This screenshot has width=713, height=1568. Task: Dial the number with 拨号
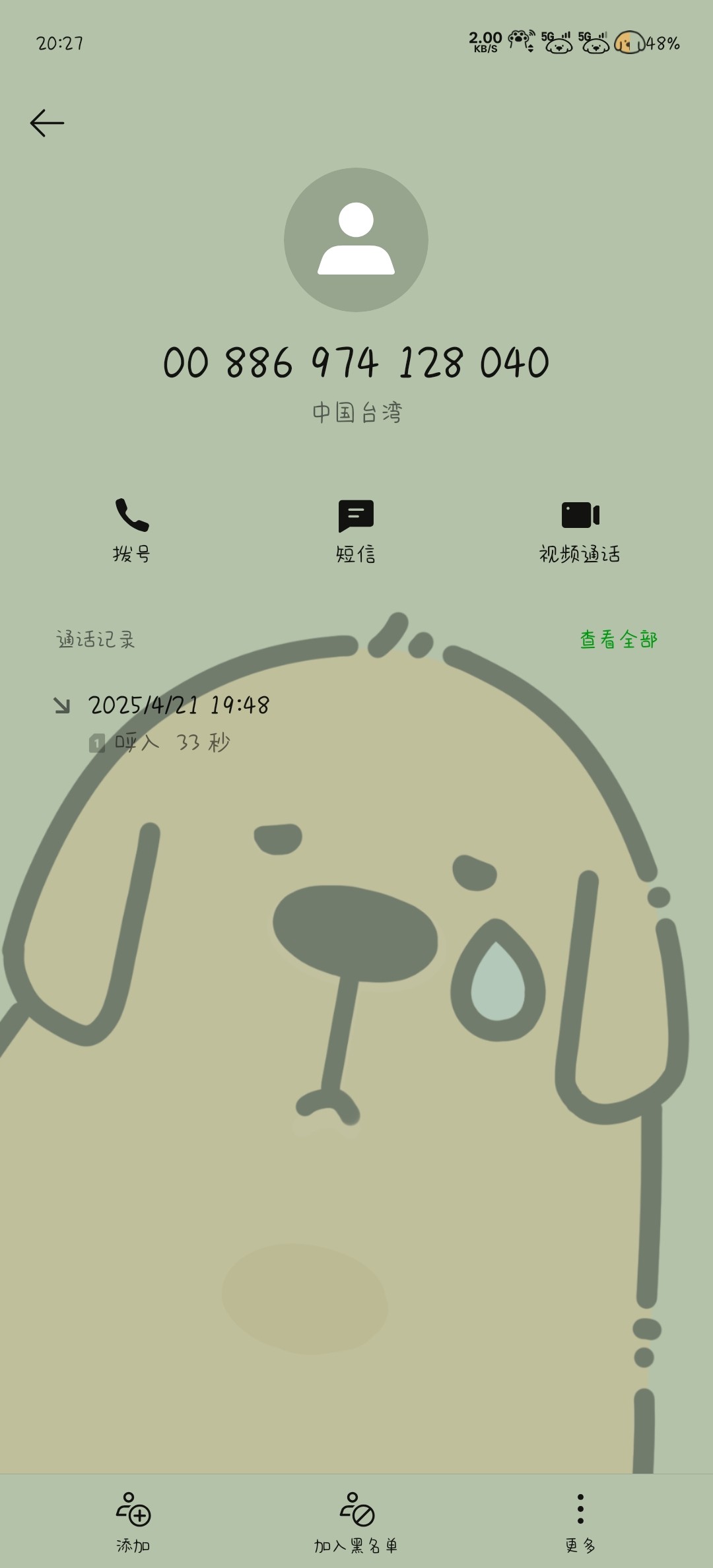[x=131, y=529]
